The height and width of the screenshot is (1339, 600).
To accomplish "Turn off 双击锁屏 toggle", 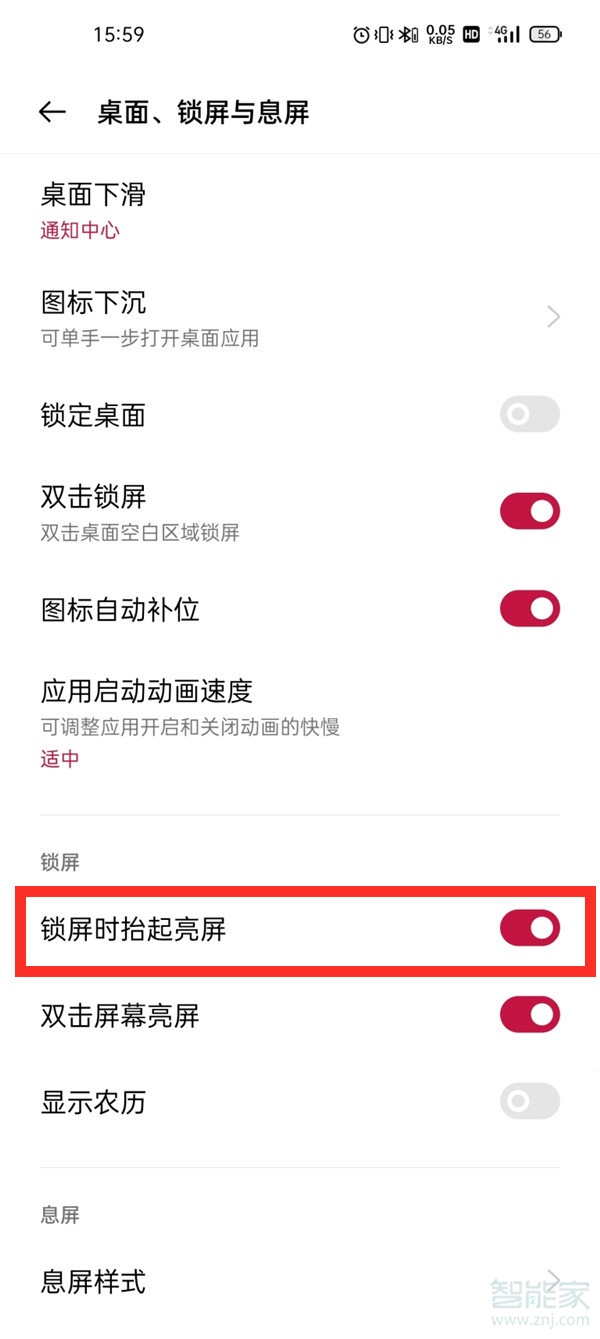I will click(529, 511).
